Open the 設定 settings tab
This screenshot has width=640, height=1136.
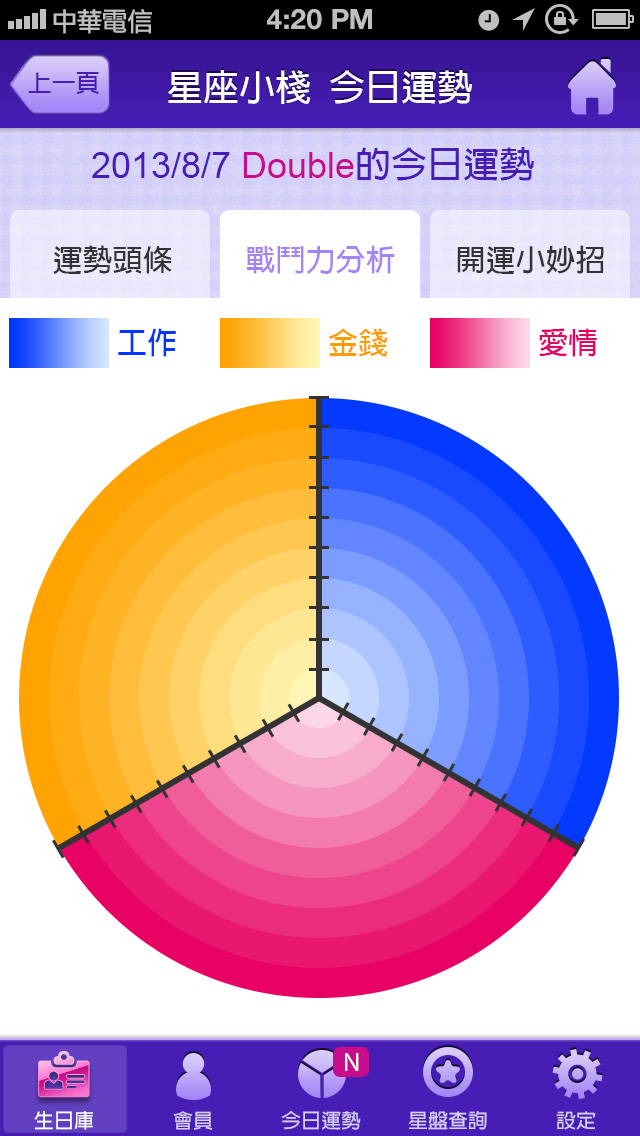[576, 1089]
